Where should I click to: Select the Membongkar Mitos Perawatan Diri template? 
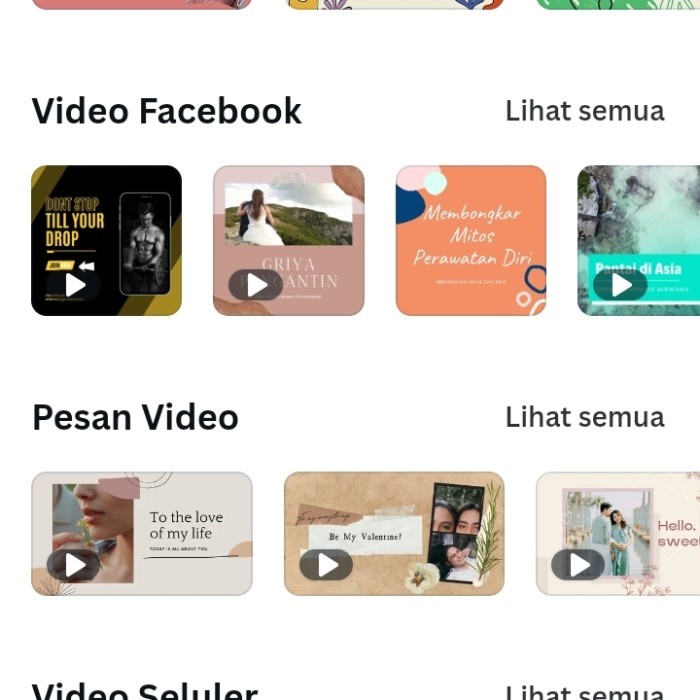click(471, 241)
